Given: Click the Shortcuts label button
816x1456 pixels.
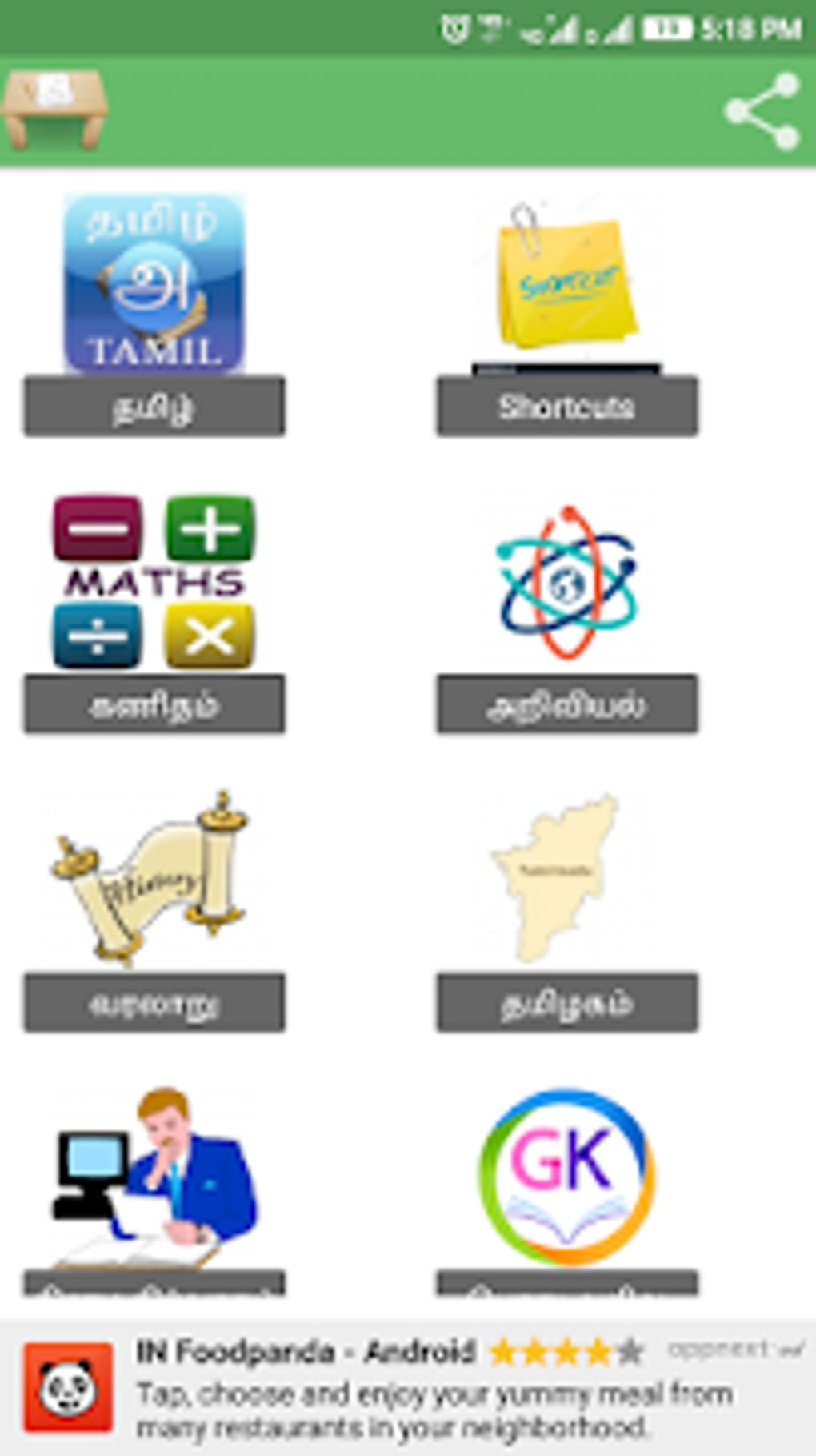Looking at the screenshot, I should coord(566,407).
